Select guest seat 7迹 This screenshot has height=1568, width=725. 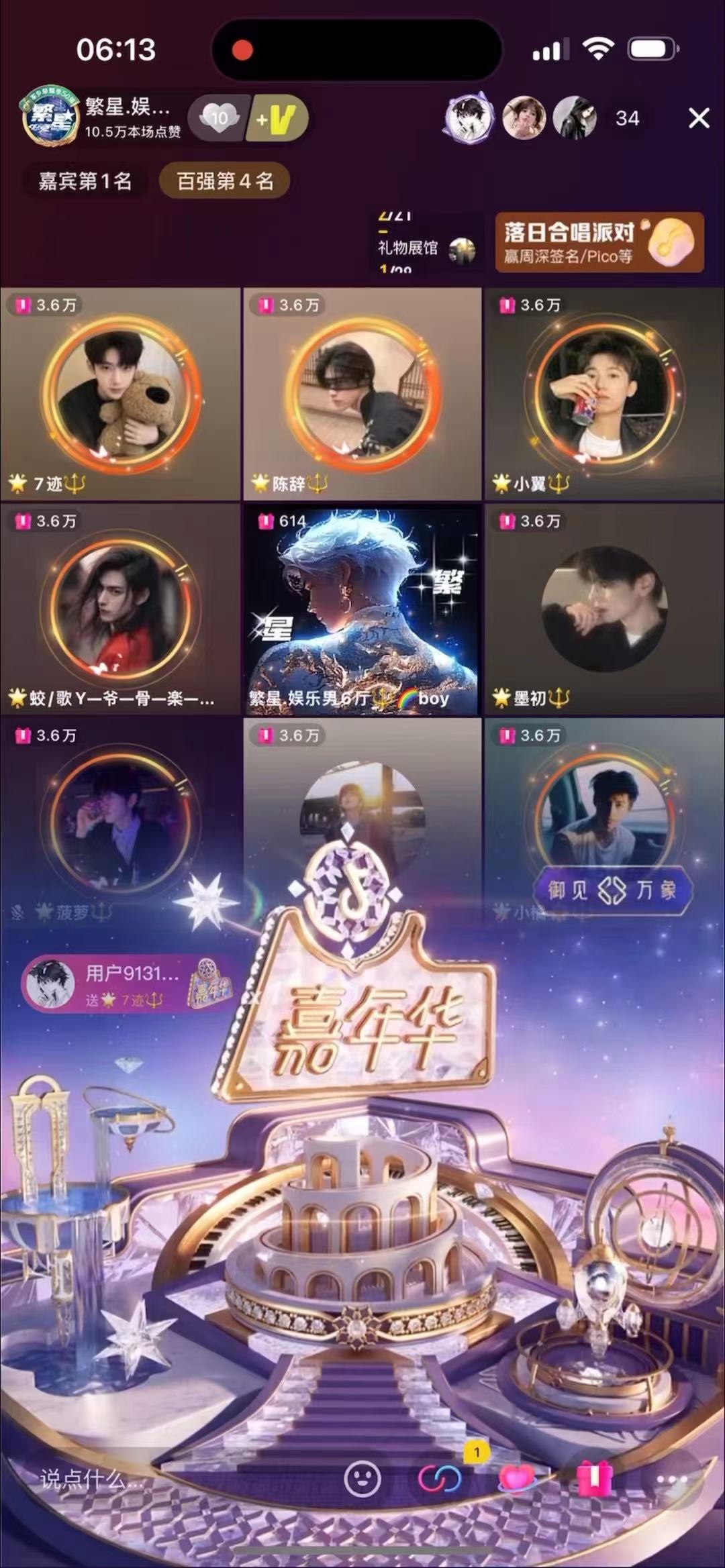(121, 393)
